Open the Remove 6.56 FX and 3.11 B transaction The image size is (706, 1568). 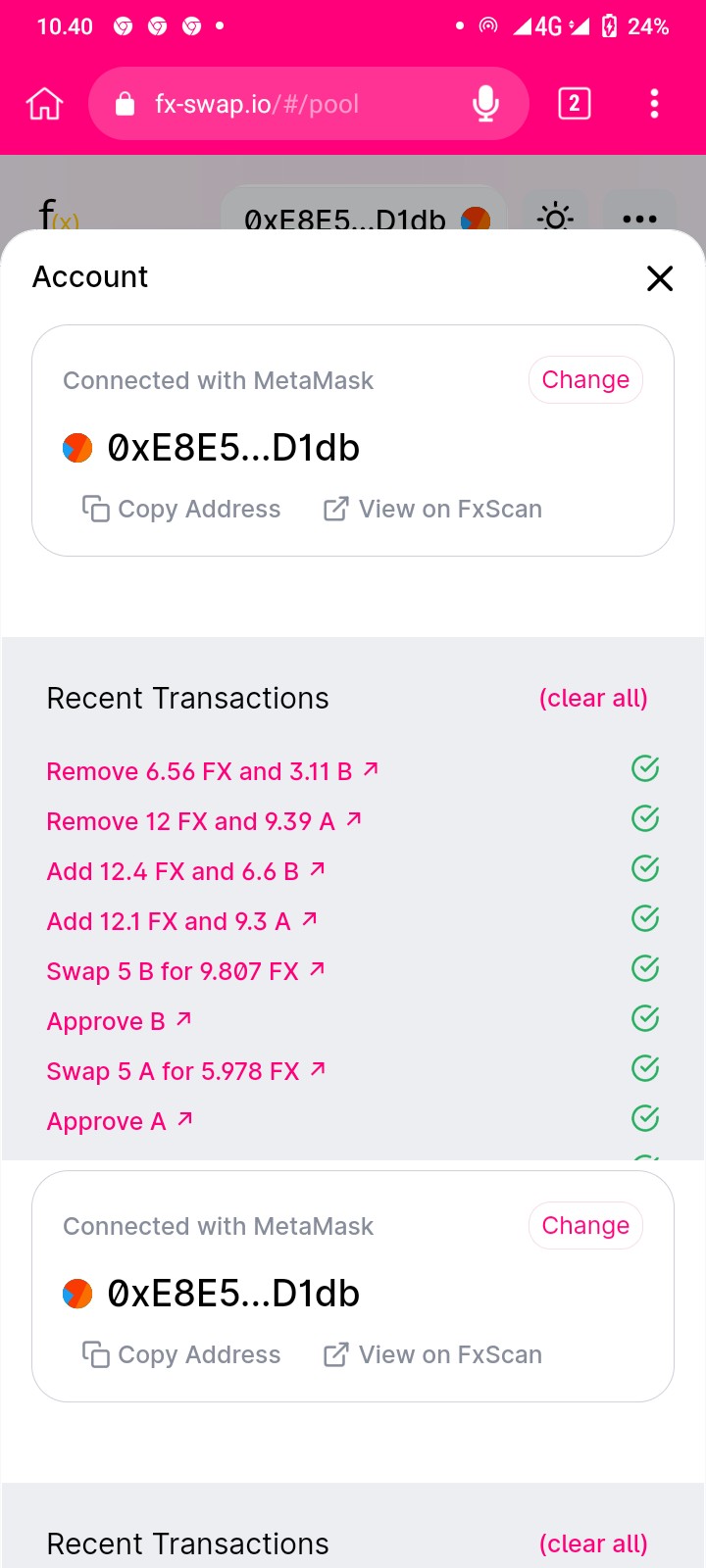212,772
